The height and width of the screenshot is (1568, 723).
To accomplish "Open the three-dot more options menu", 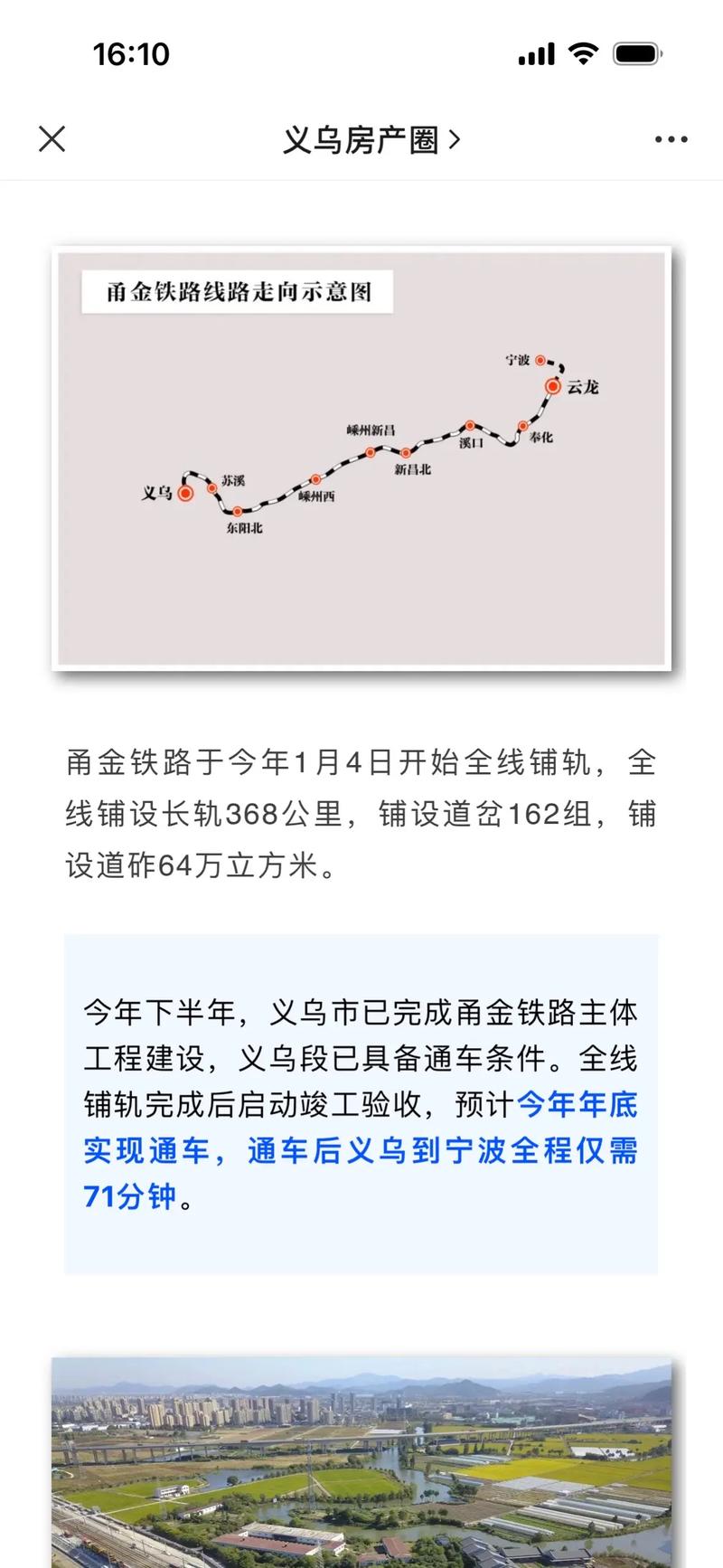I will pyautogui.click(x=671, y=139).
